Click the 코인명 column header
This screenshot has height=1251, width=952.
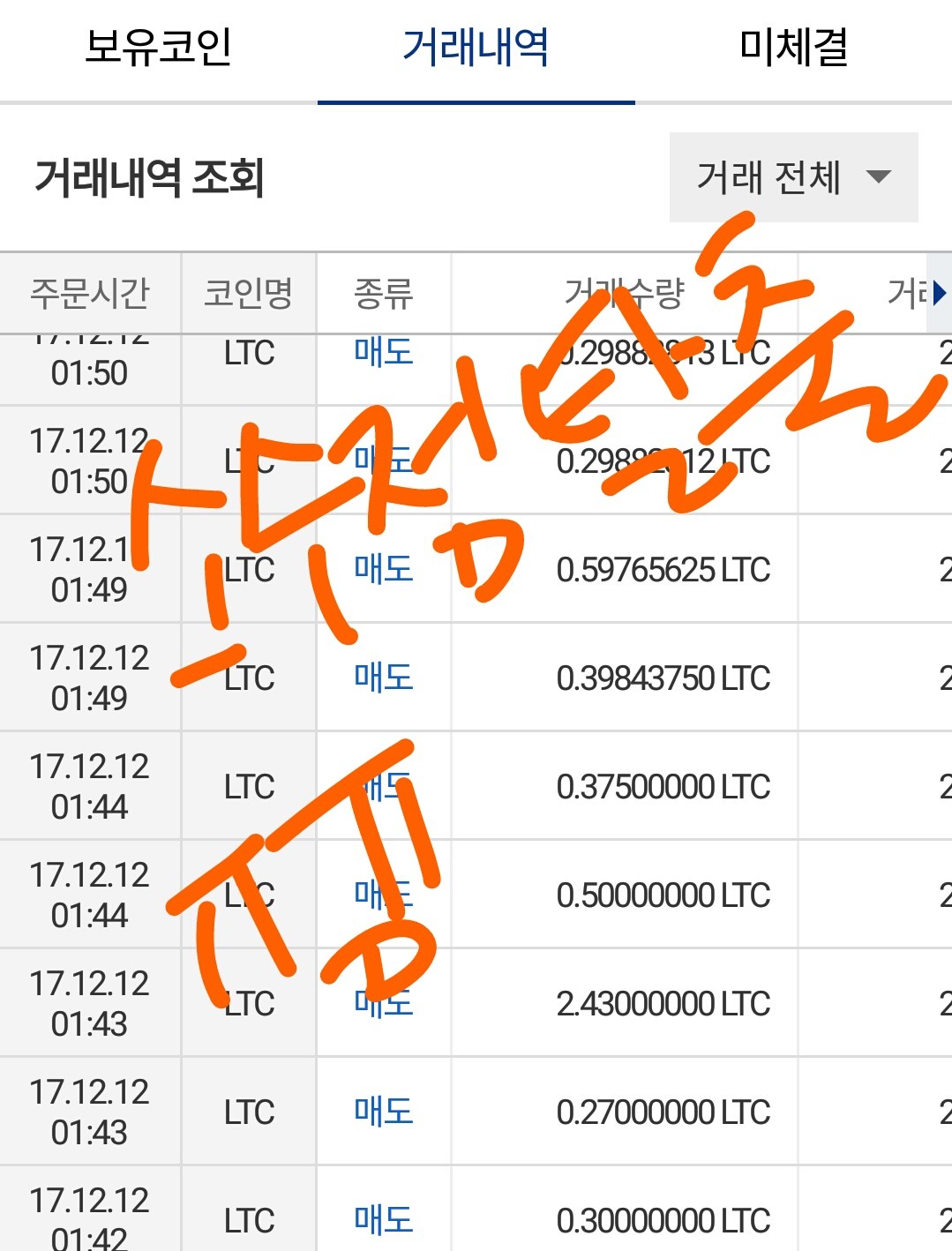[x=248, y=293]
